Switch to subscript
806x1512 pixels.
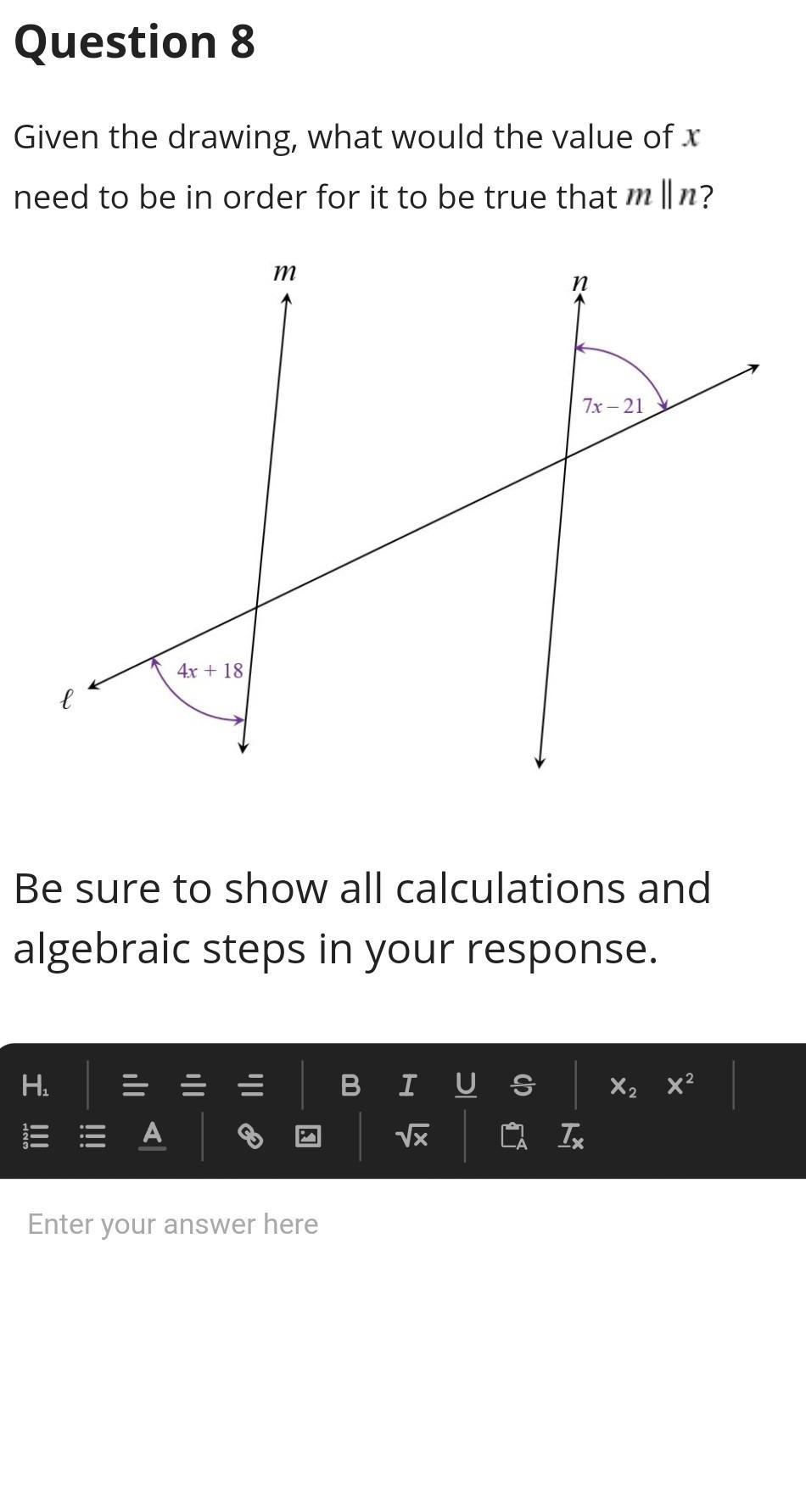coord(623,1086)
